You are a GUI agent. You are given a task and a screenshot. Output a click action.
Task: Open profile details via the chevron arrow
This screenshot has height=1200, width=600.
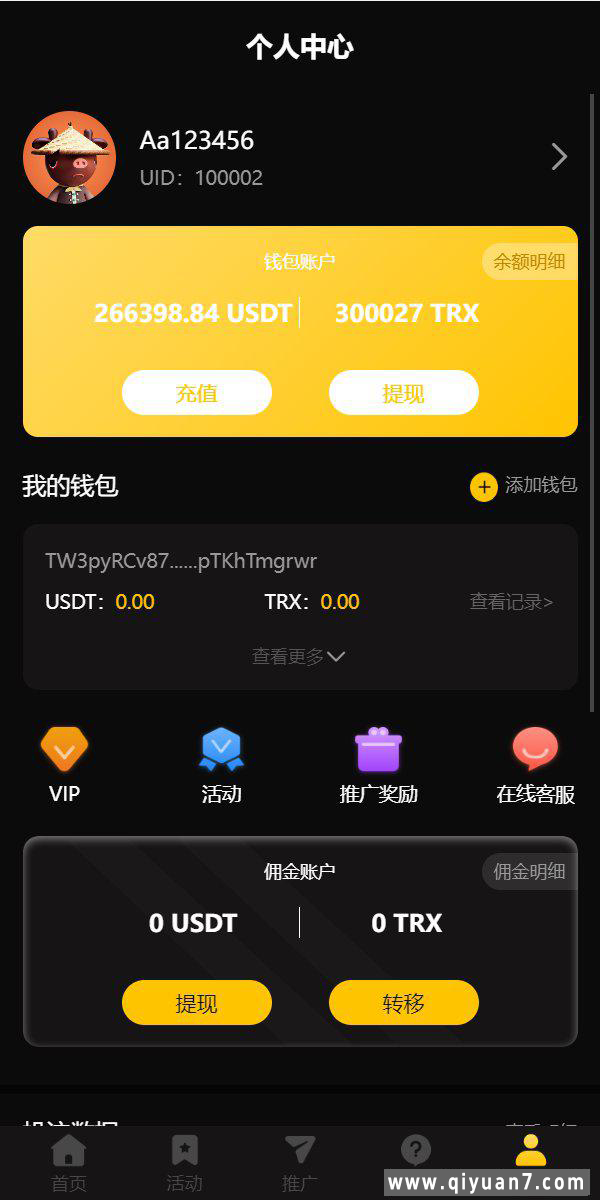coord(559,157)
